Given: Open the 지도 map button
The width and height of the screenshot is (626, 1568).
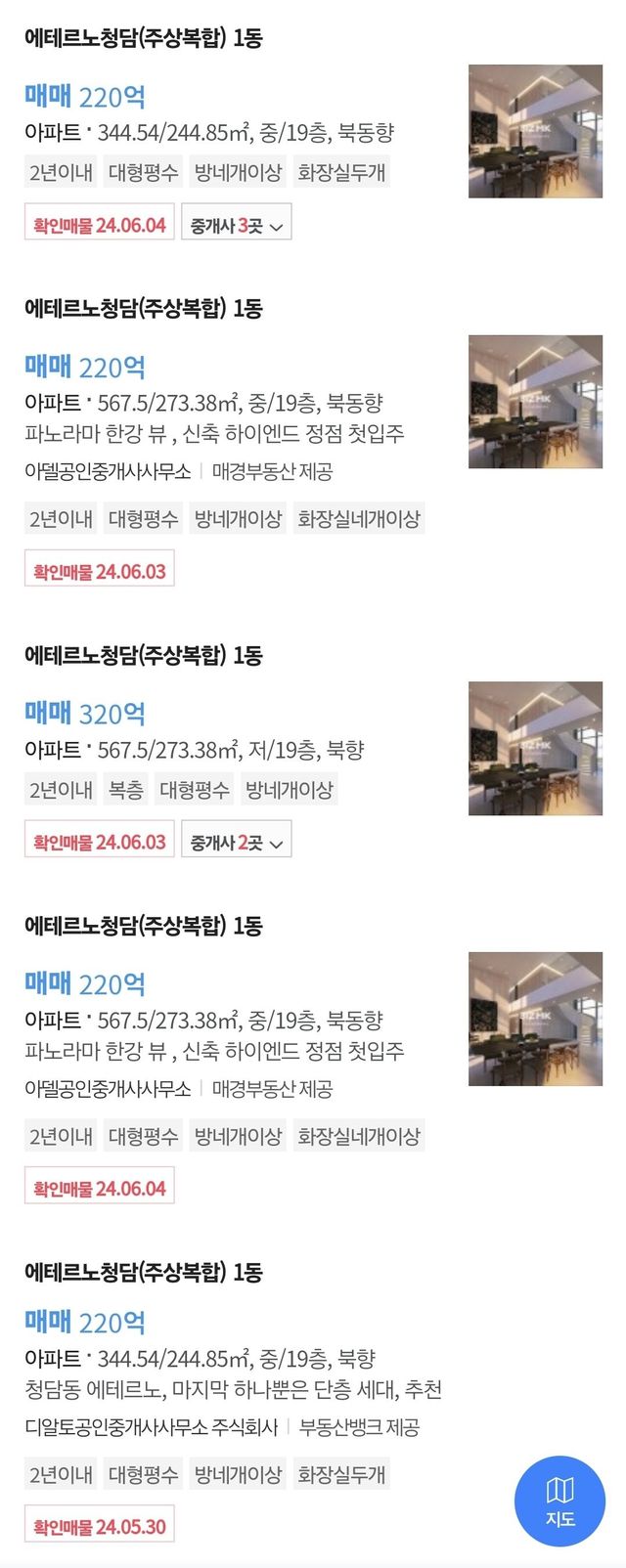Looking at the screenshot, I should coord(559,1501).
